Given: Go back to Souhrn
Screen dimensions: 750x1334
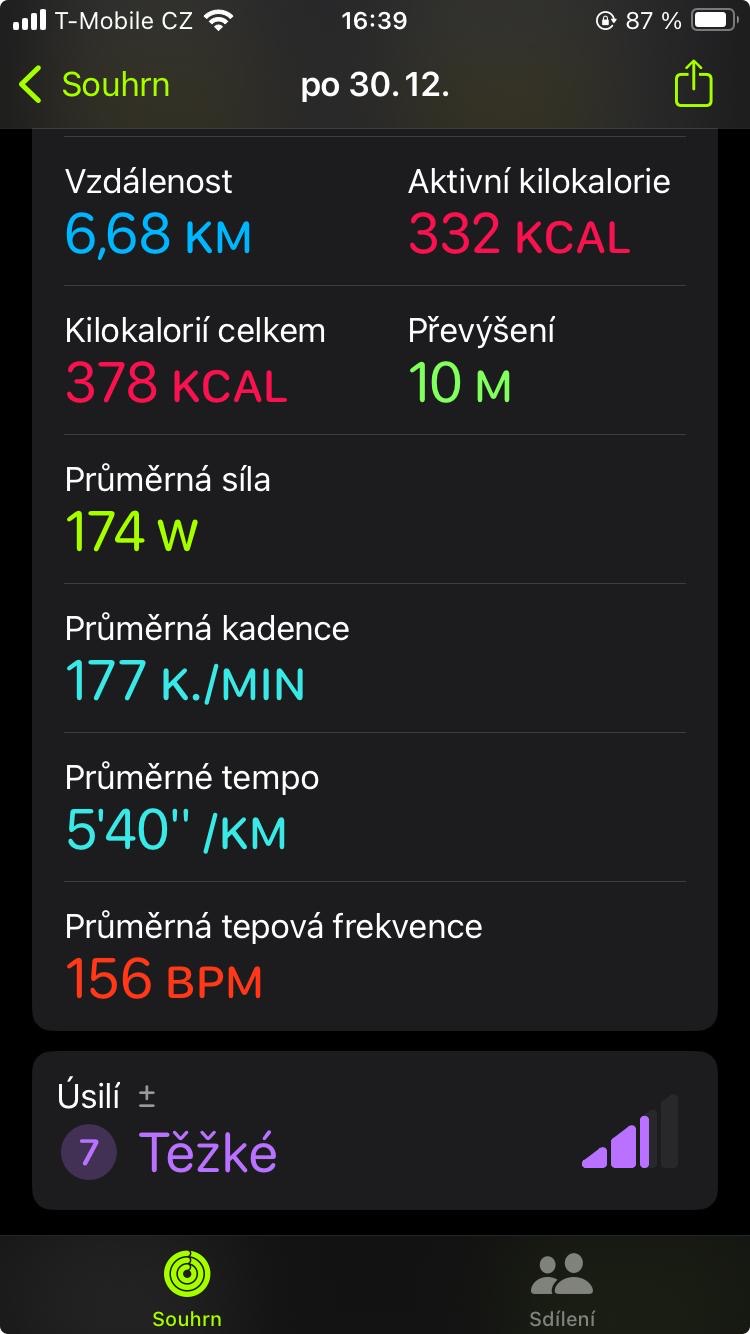Looking at the screenshot, I should [95, 85].
